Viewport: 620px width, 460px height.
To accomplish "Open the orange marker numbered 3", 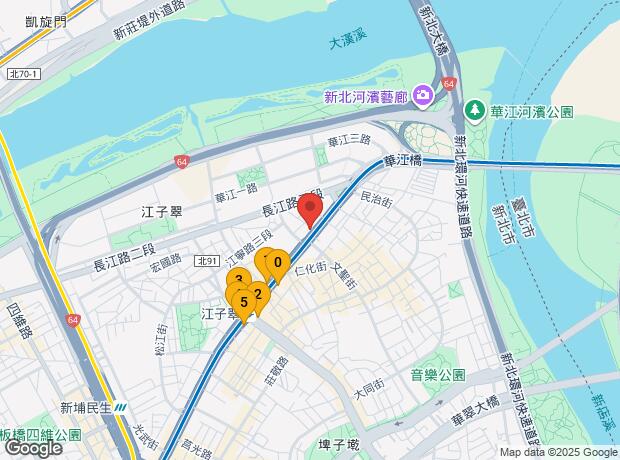I will tap(238, 278).
